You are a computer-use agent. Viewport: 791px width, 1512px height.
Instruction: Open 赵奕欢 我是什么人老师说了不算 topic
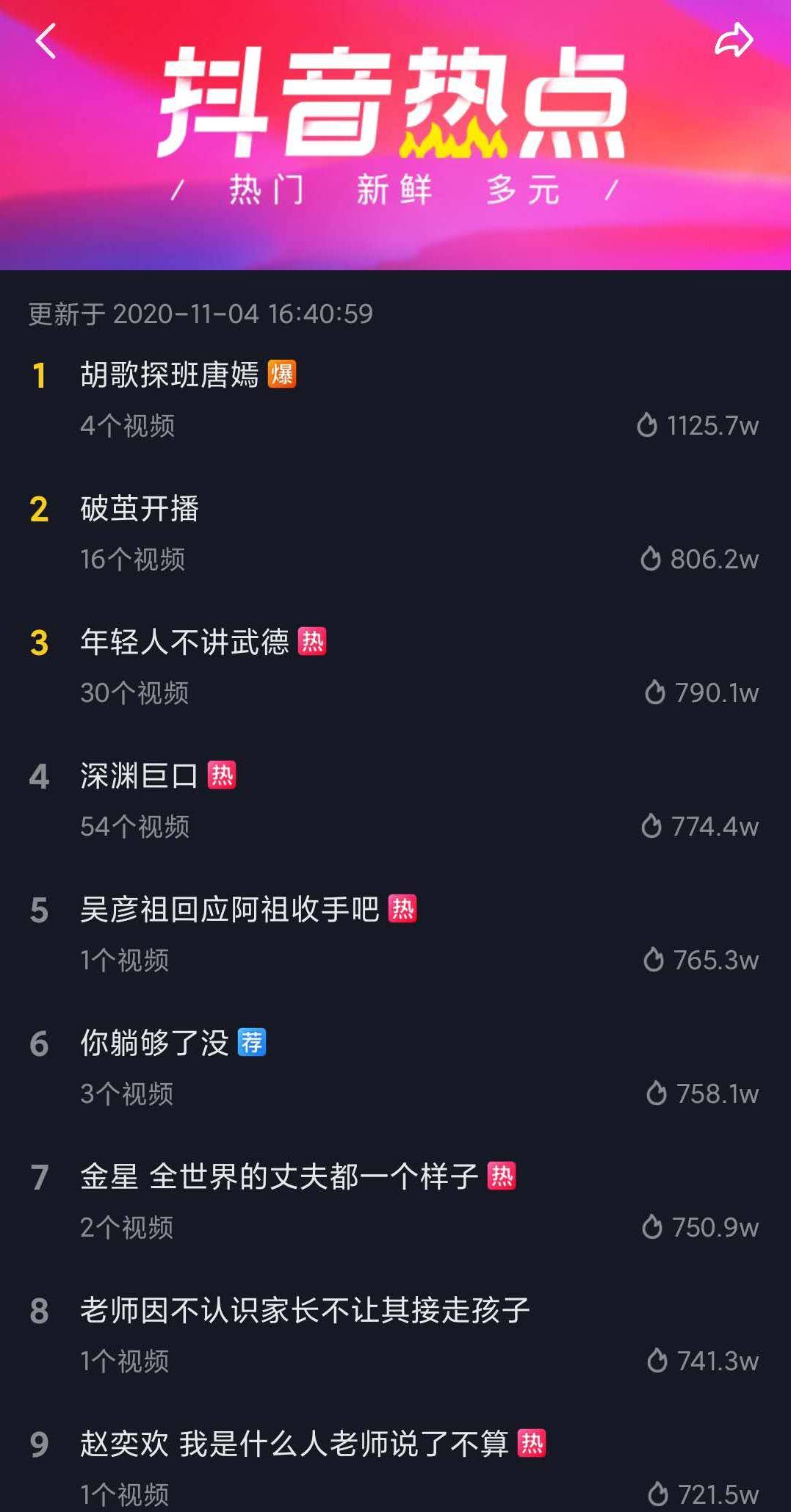294,1444
